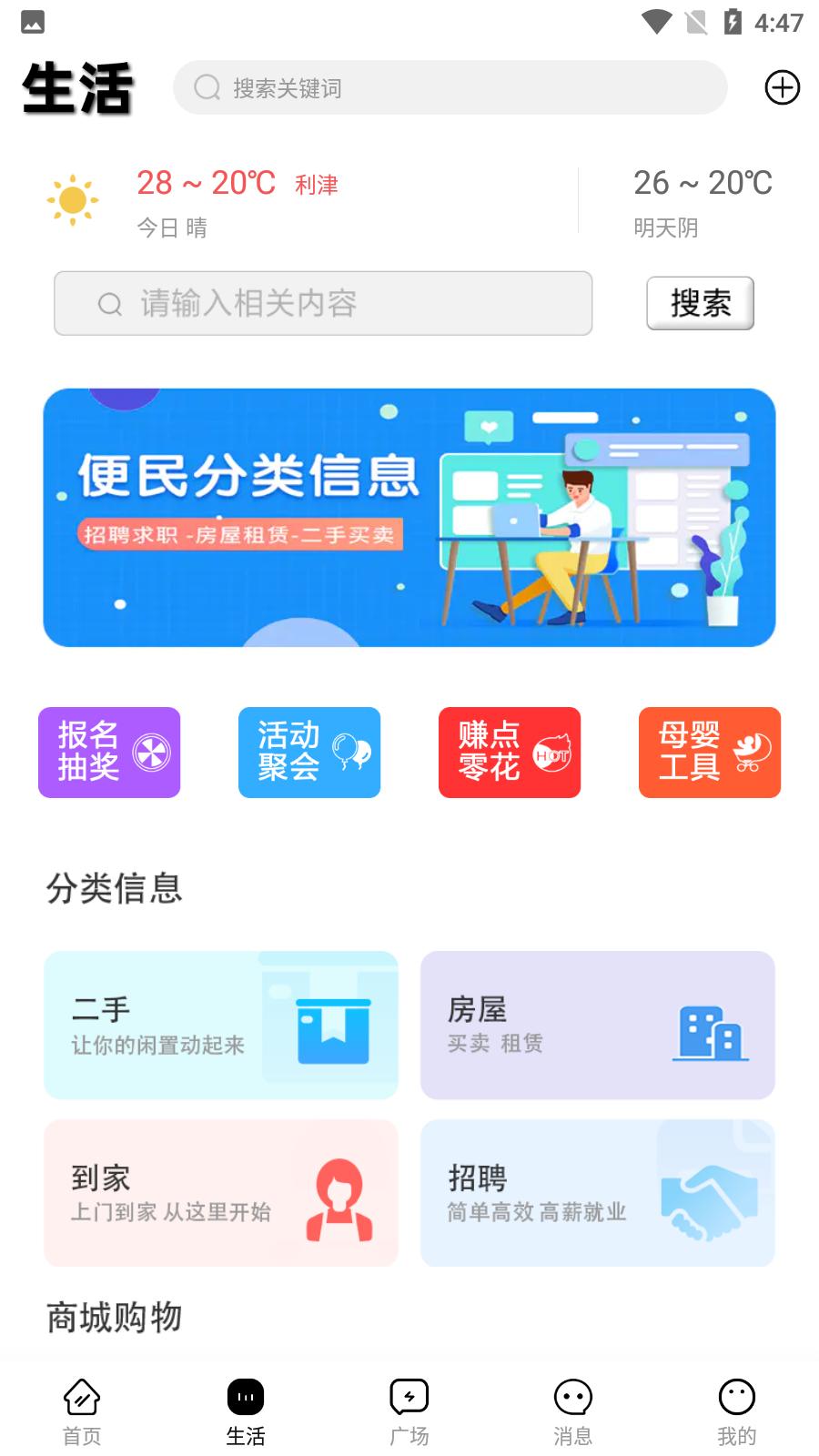Select the 活动聚会 events icon

[x=309, y=753]
